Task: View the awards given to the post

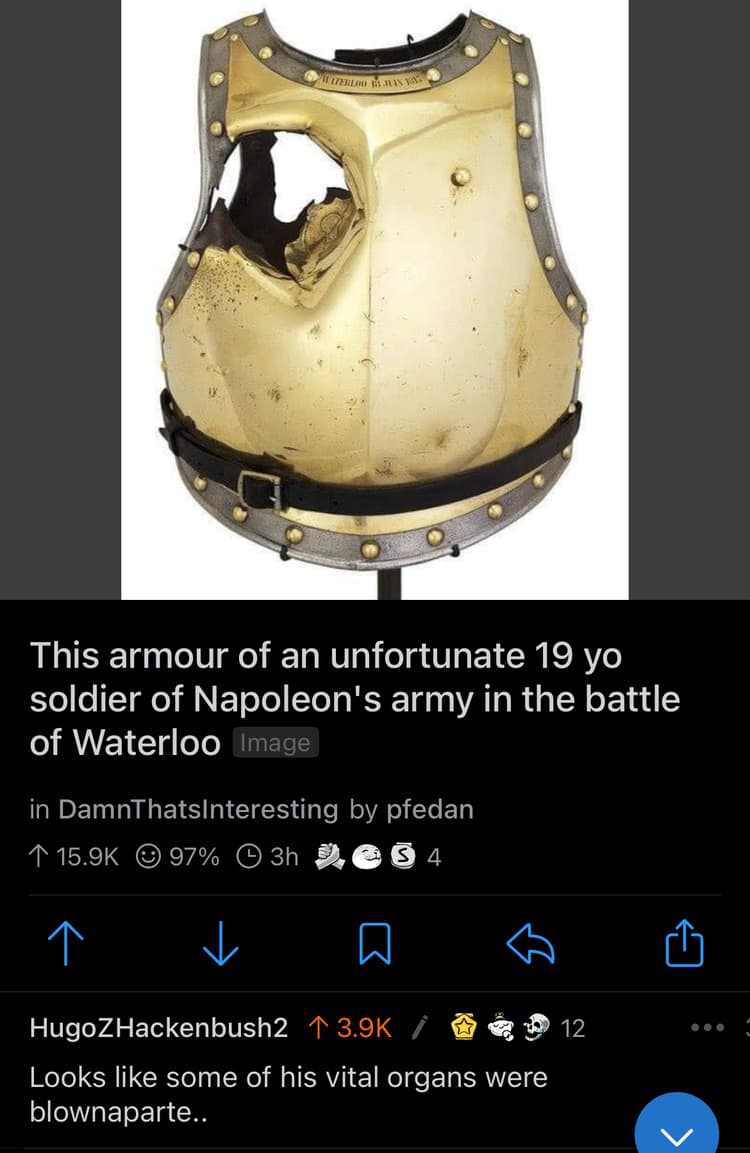Action: (380, 857)
